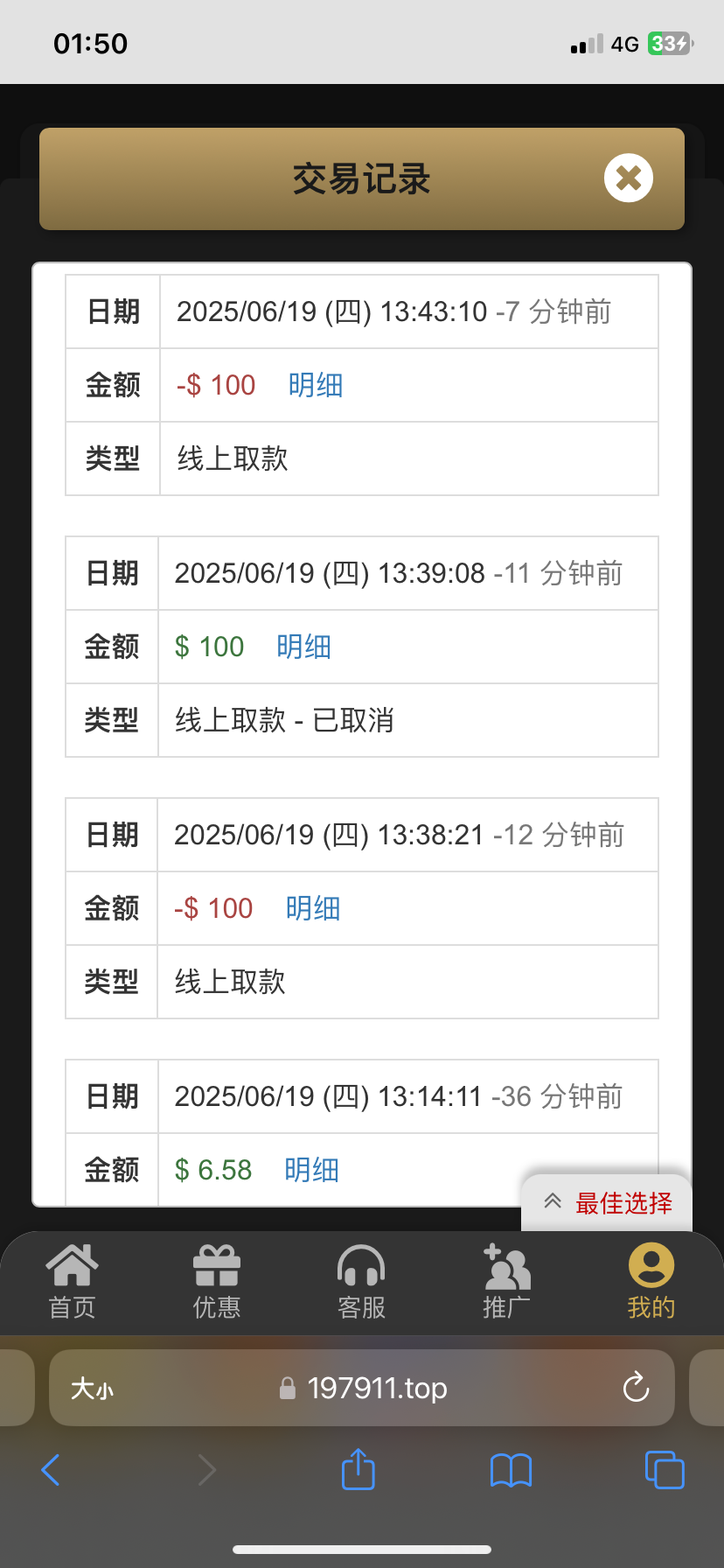Select the 我的 tab

tap(651, 1281)
